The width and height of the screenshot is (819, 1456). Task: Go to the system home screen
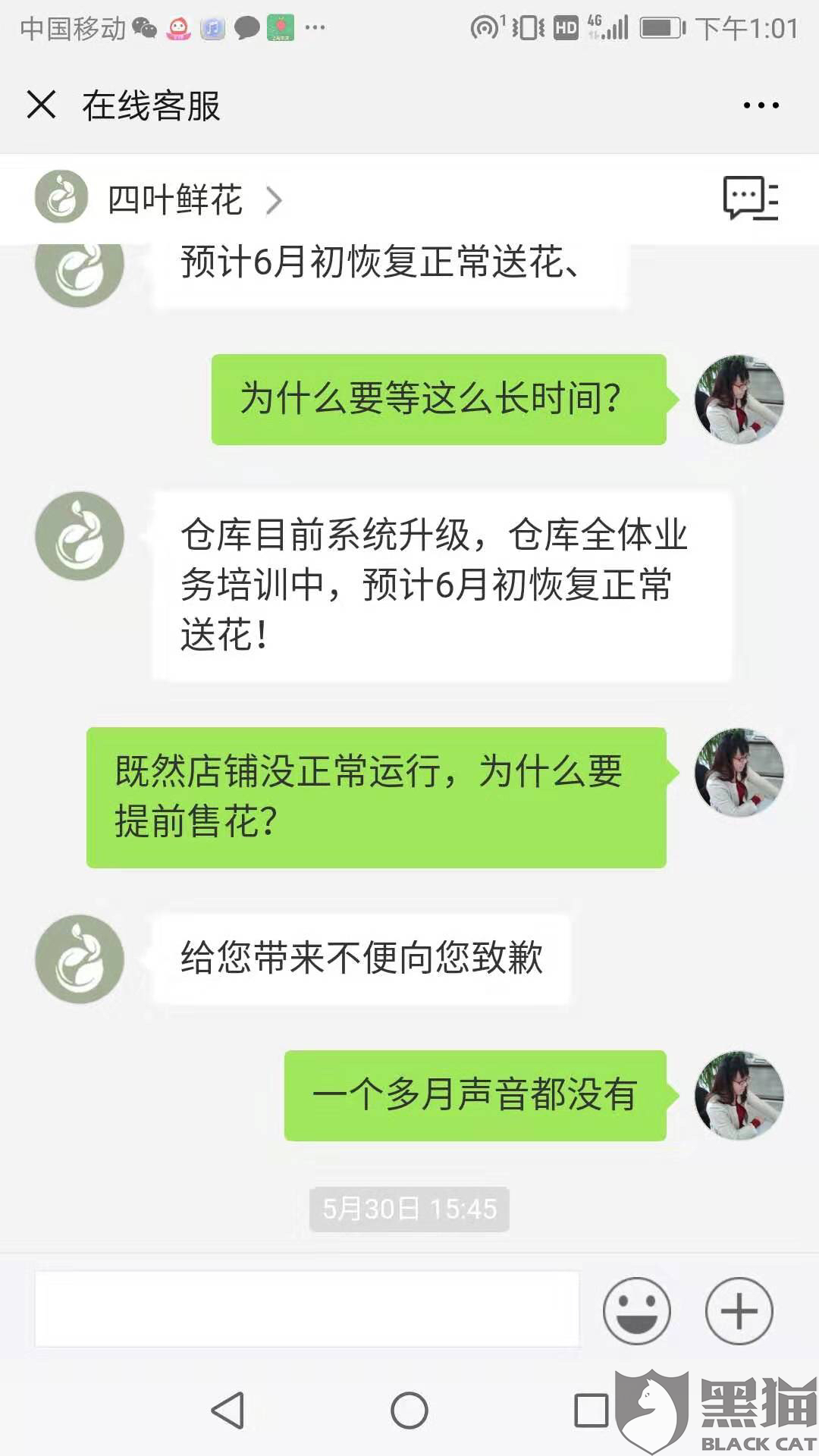click(409, 1410)
